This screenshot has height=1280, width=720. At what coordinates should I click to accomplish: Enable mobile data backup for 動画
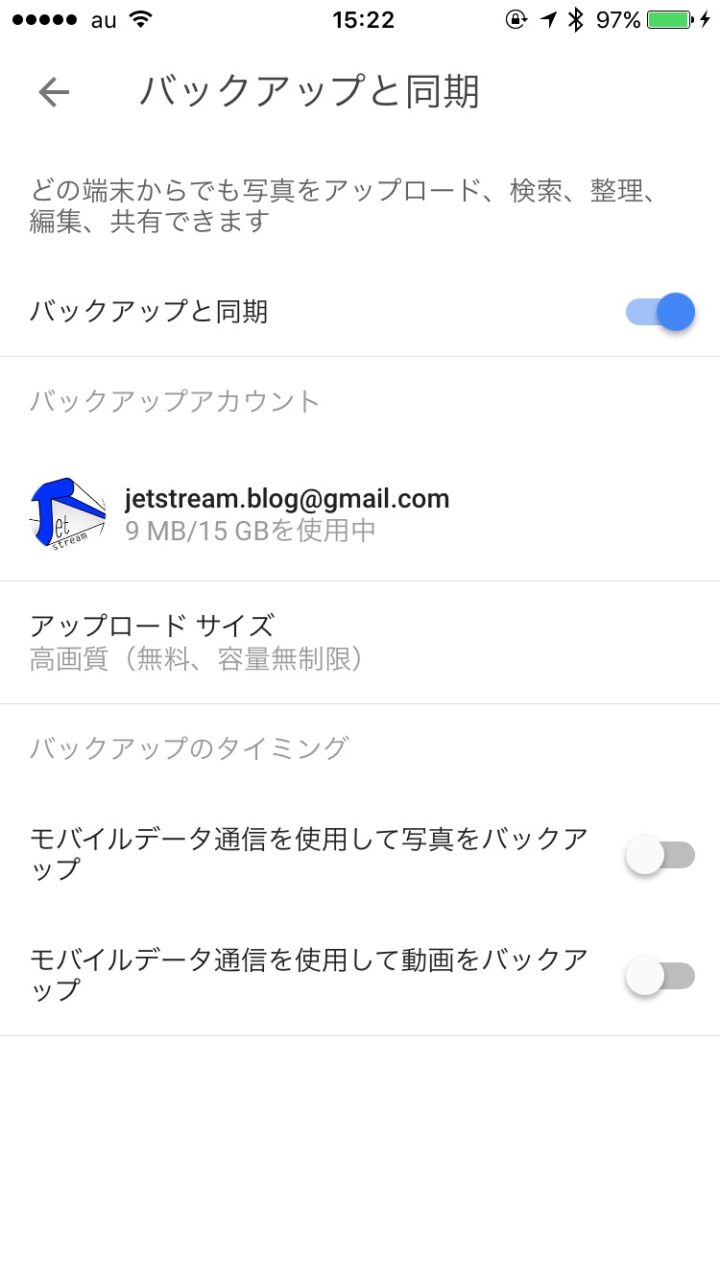(x=660, y=975)
